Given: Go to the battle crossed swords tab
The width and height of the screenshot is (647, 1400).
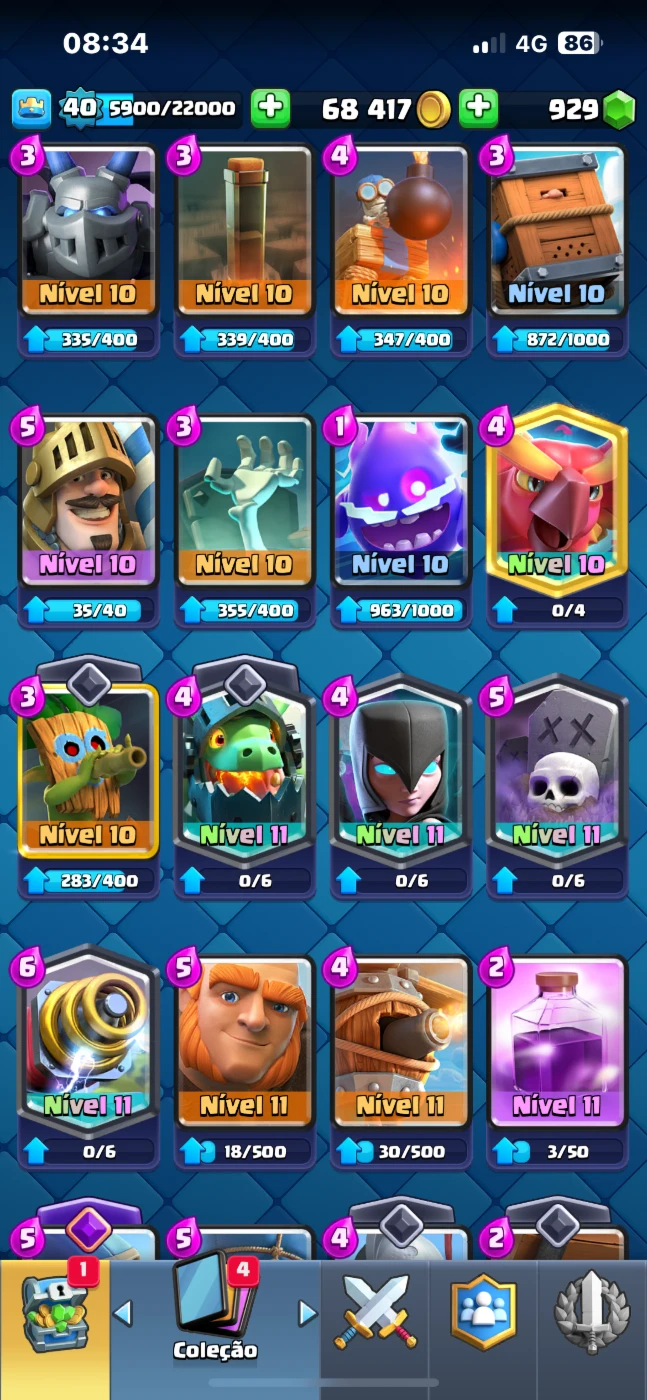Looking at the screenshot, I should [x=375, y=1314].
